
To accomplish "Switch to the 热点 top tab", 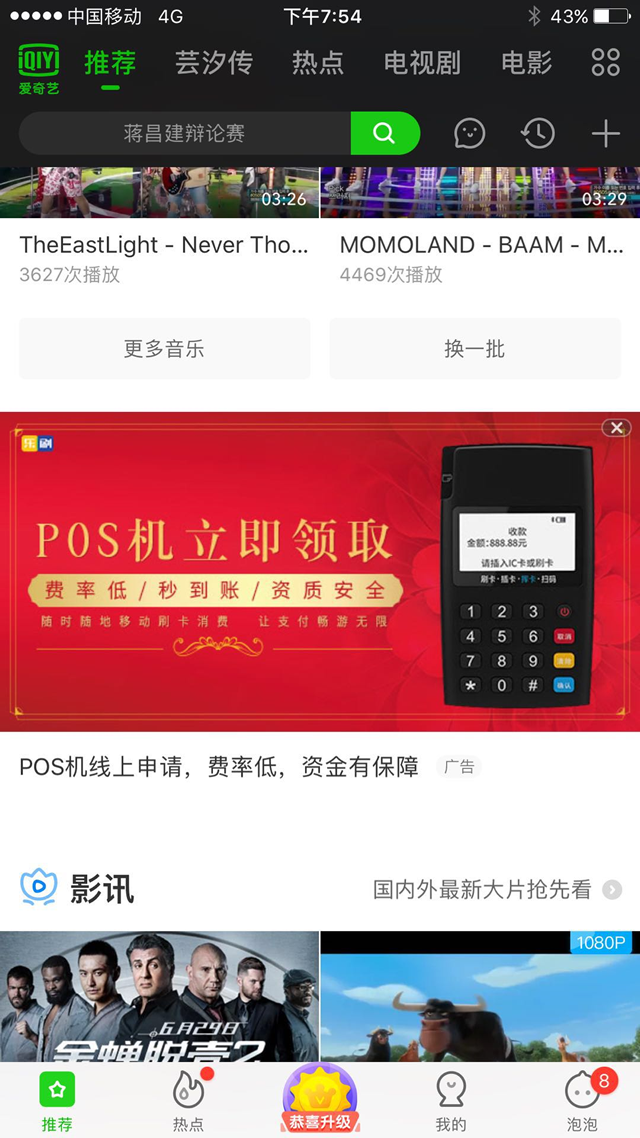I will [x=318, y=62].
